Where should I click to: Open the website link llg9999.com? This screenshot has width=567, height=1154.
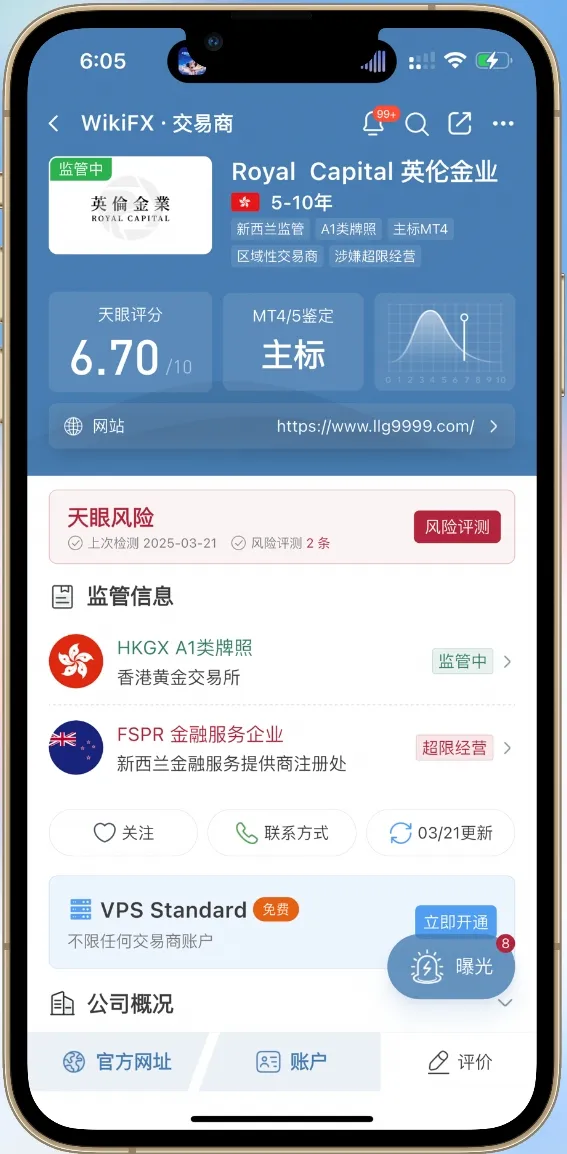(282, 426)
